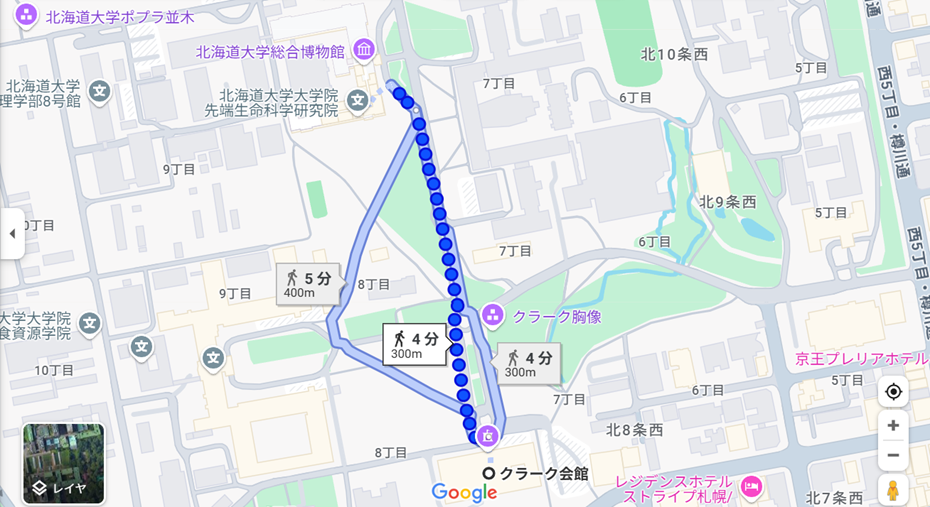
Task: Open レジデンスホテルストライプ札幌 hotel marker
Action: click(x=751, y=487)
